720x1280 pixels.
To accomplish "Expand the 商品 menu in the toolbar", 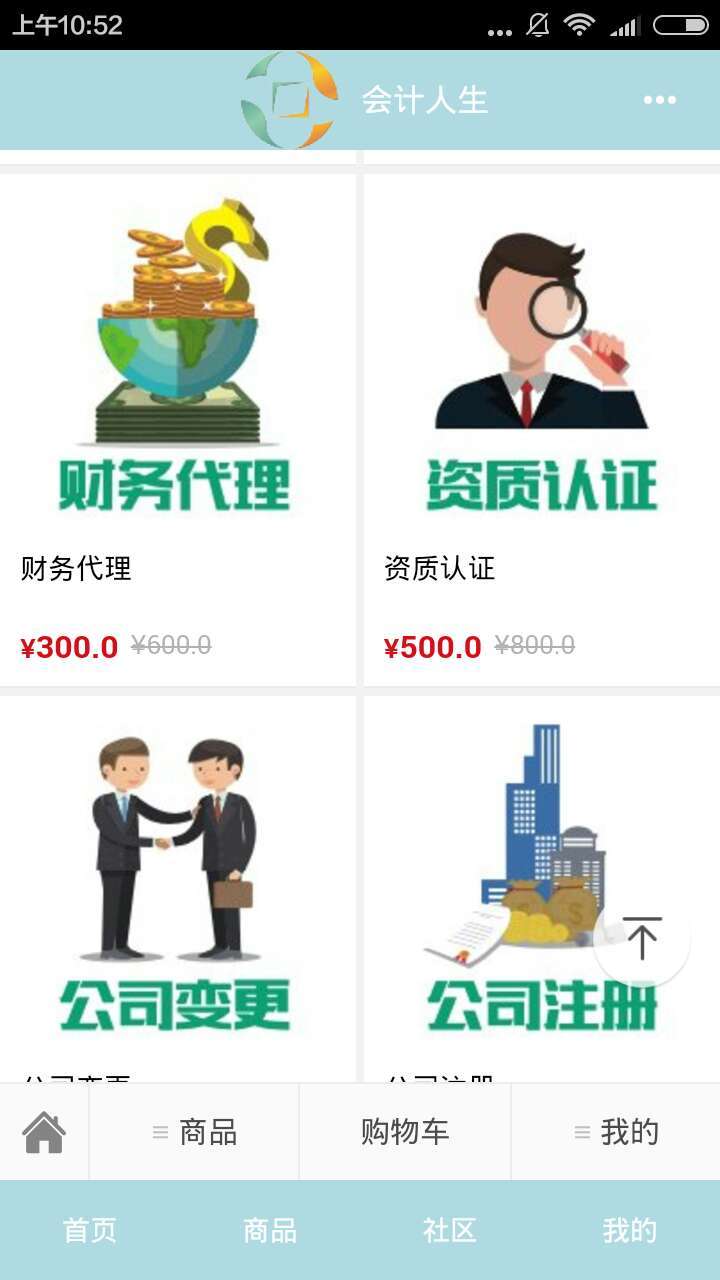I will pos(194,1132).
